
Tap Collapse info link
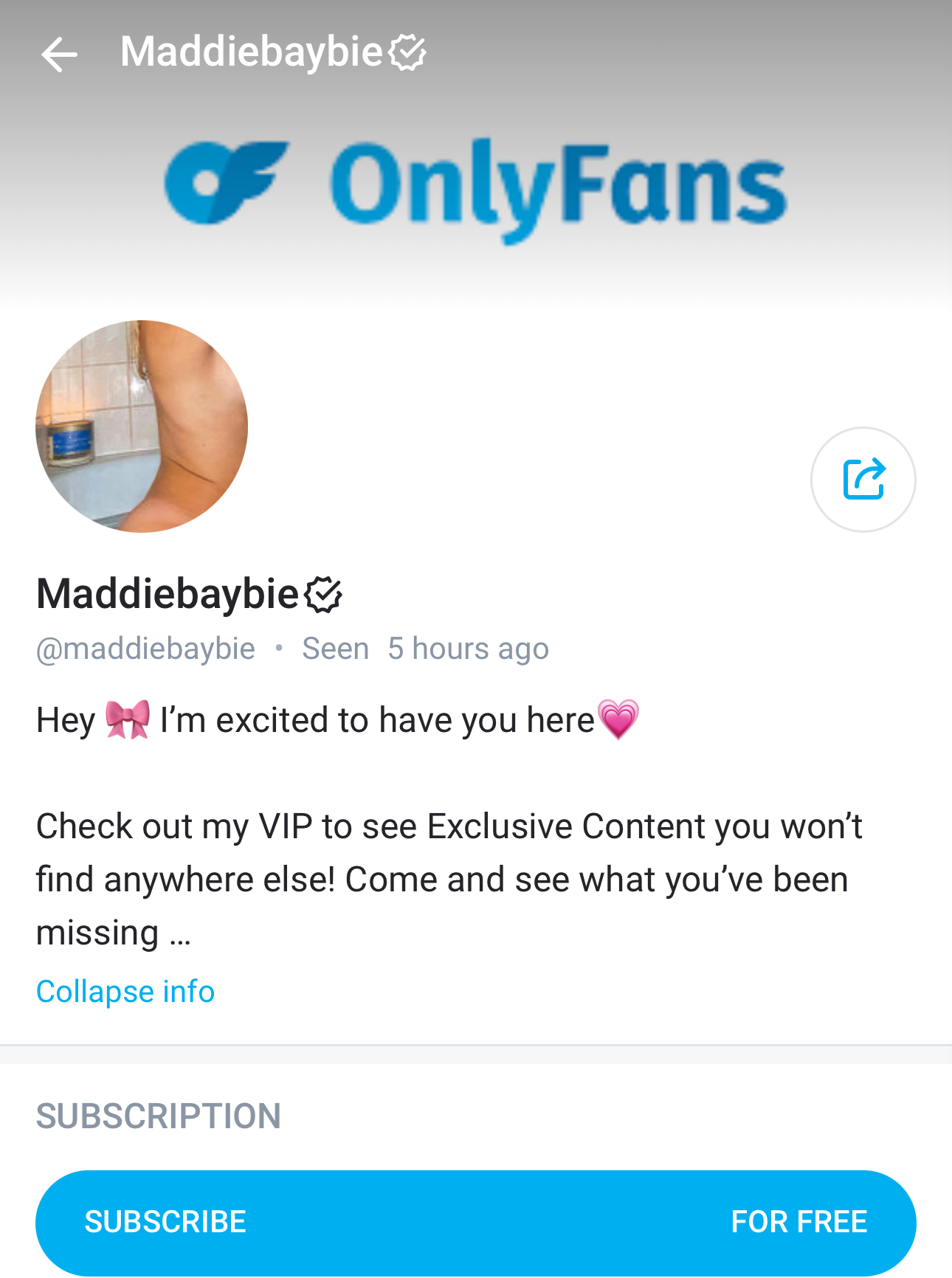(125, 992)
